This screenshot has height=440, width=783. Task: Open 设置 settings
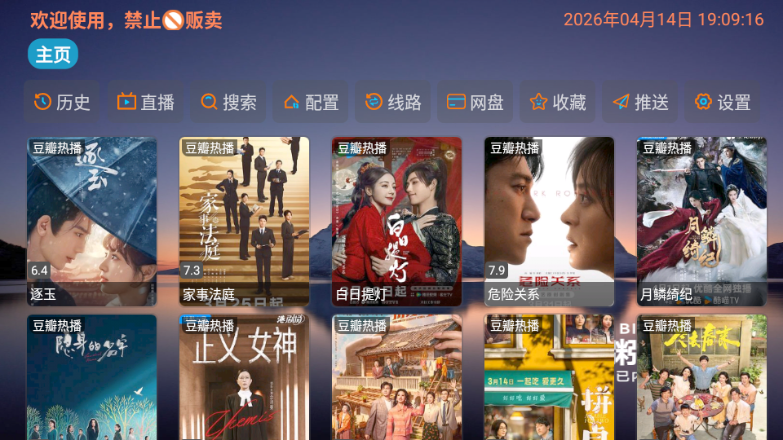pos(723,102)
